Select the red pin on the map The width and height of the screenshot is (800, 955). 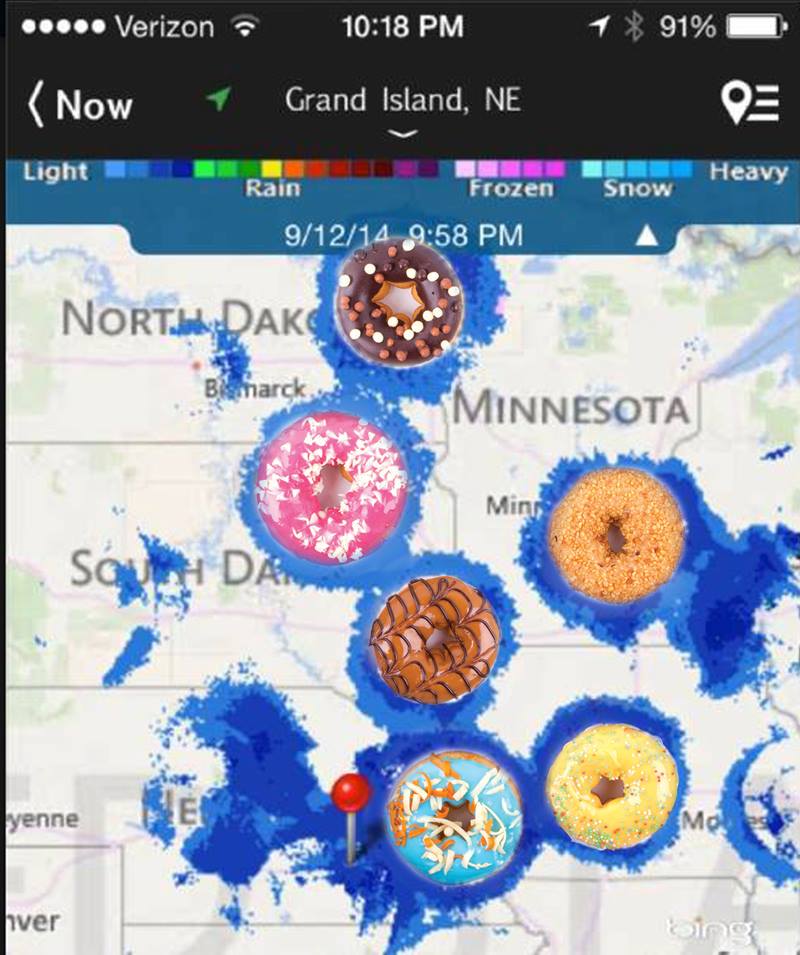click(350, 795)
